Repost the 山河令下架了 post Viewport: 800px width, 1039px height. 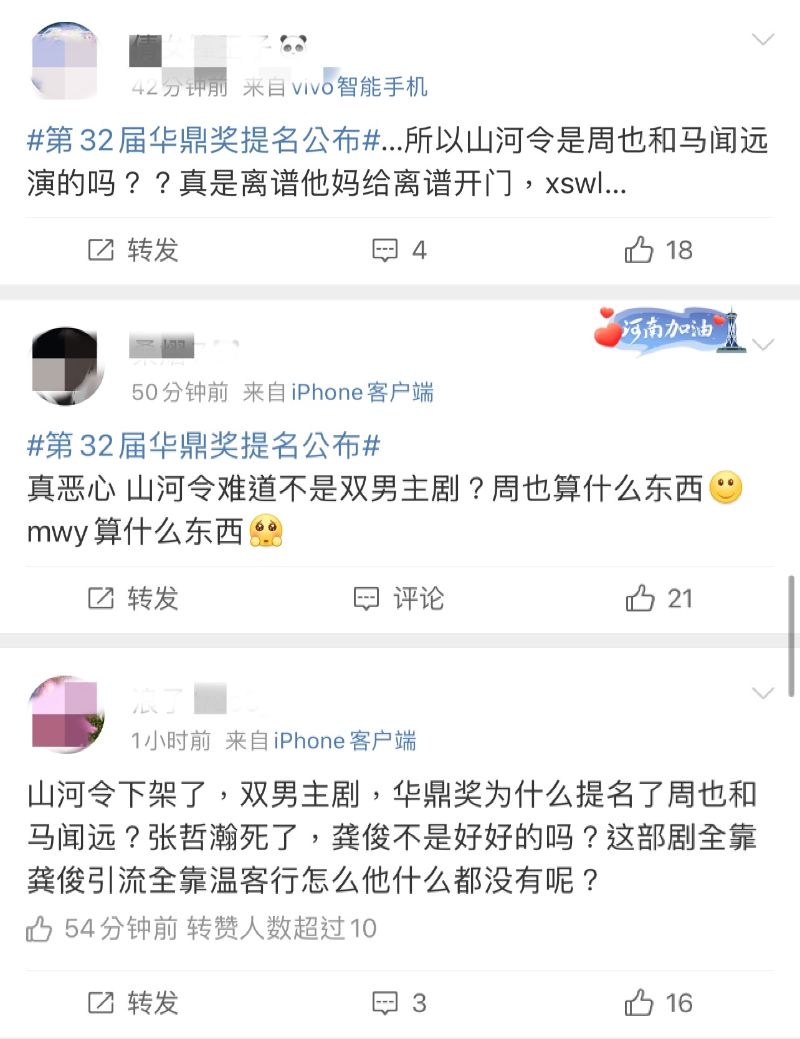[133, 1002]
